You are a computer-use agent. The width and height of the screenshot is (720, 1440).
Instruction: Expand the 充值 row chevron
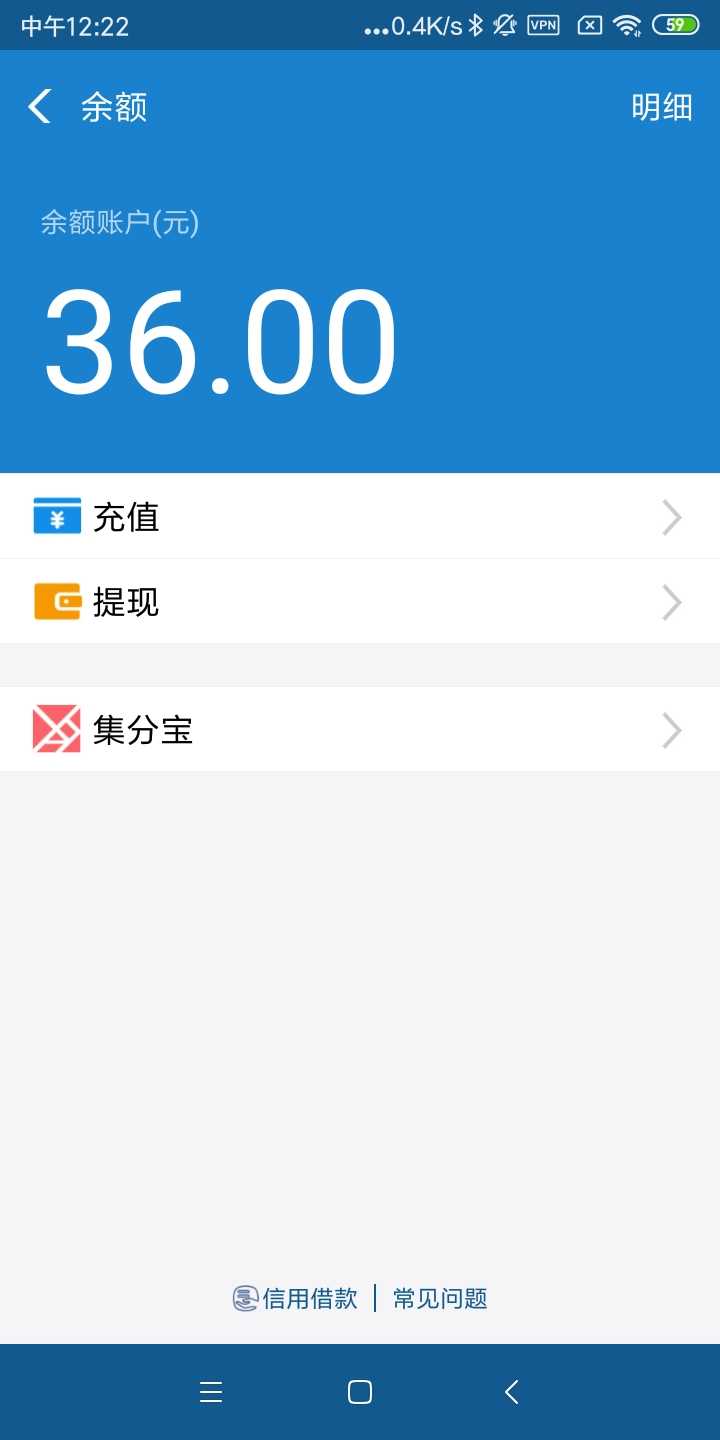[x=670, y=516]
